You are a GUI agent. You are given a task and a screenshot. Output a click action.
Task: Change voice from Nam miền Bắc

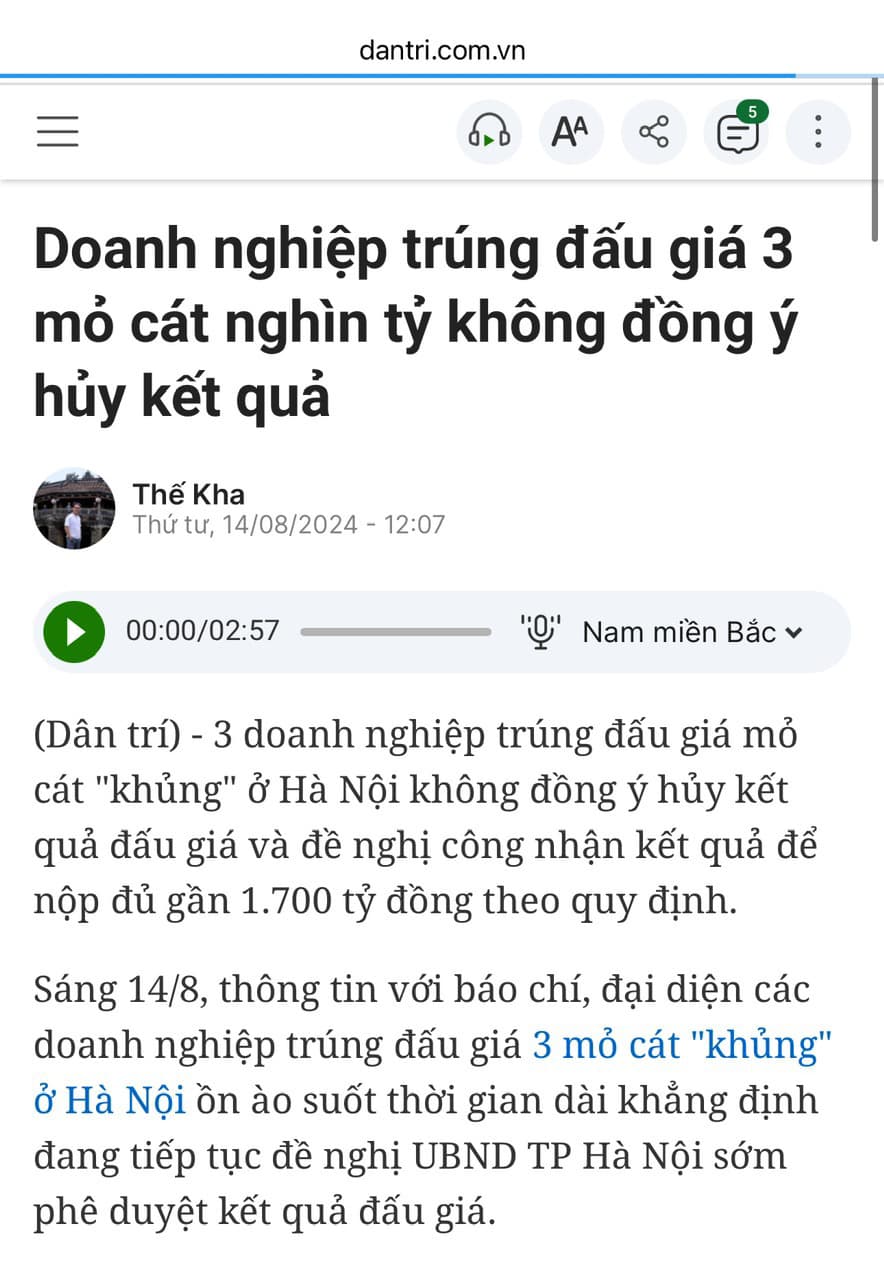[x=692, y=632]
